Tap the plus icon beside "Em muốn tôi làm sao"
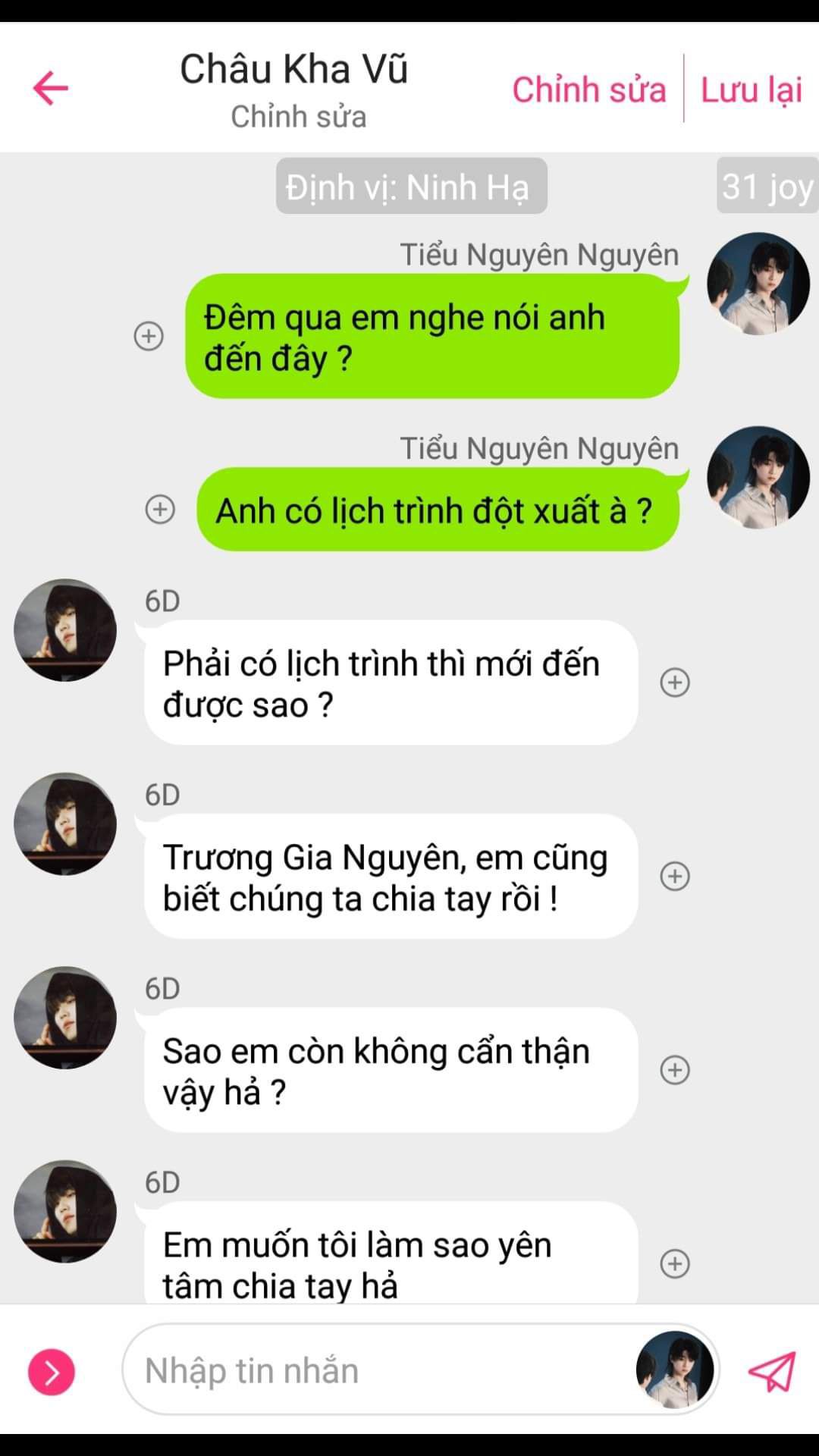The width and height of the screenshot is (819, 1456). pos(675,1263)
